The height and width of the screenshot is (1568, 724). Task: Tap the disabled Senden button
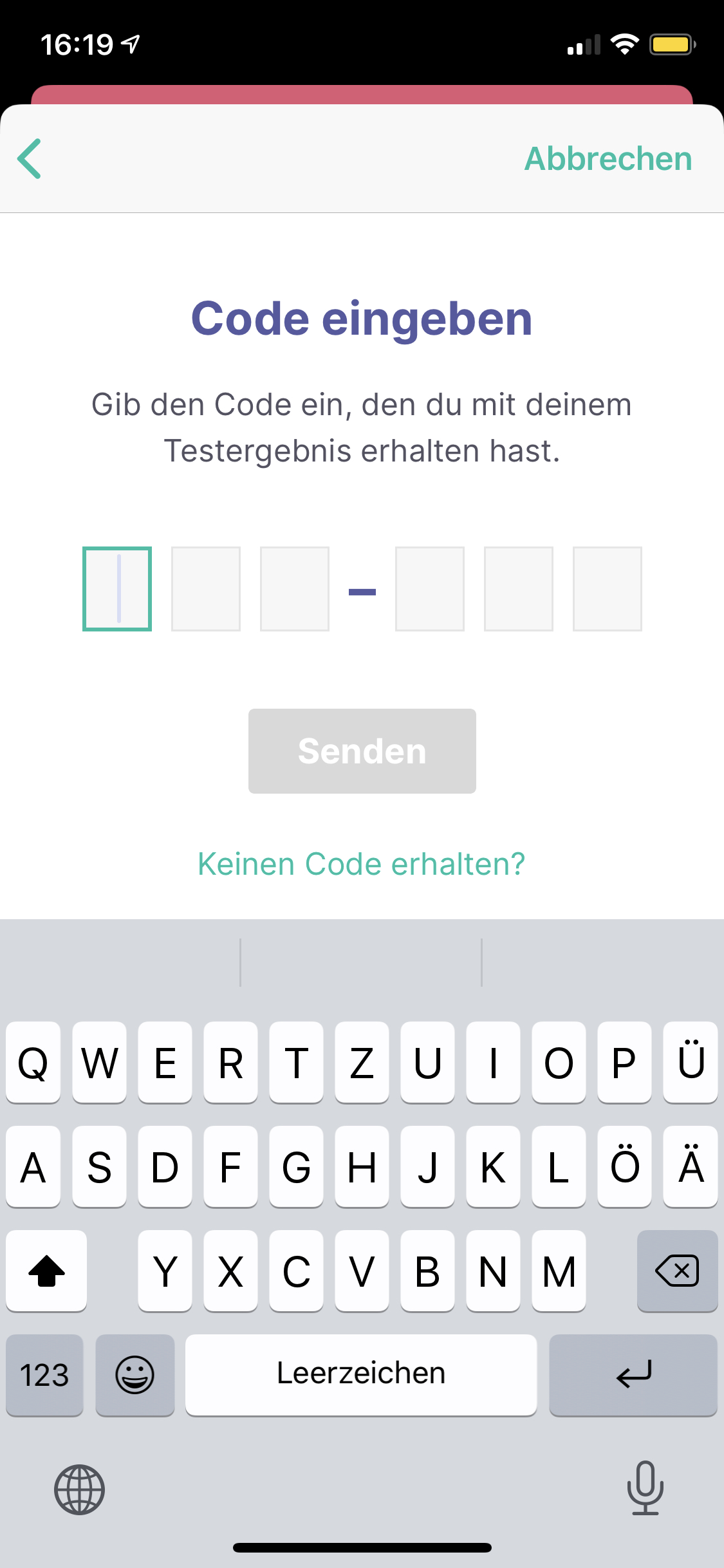(362, 751)
